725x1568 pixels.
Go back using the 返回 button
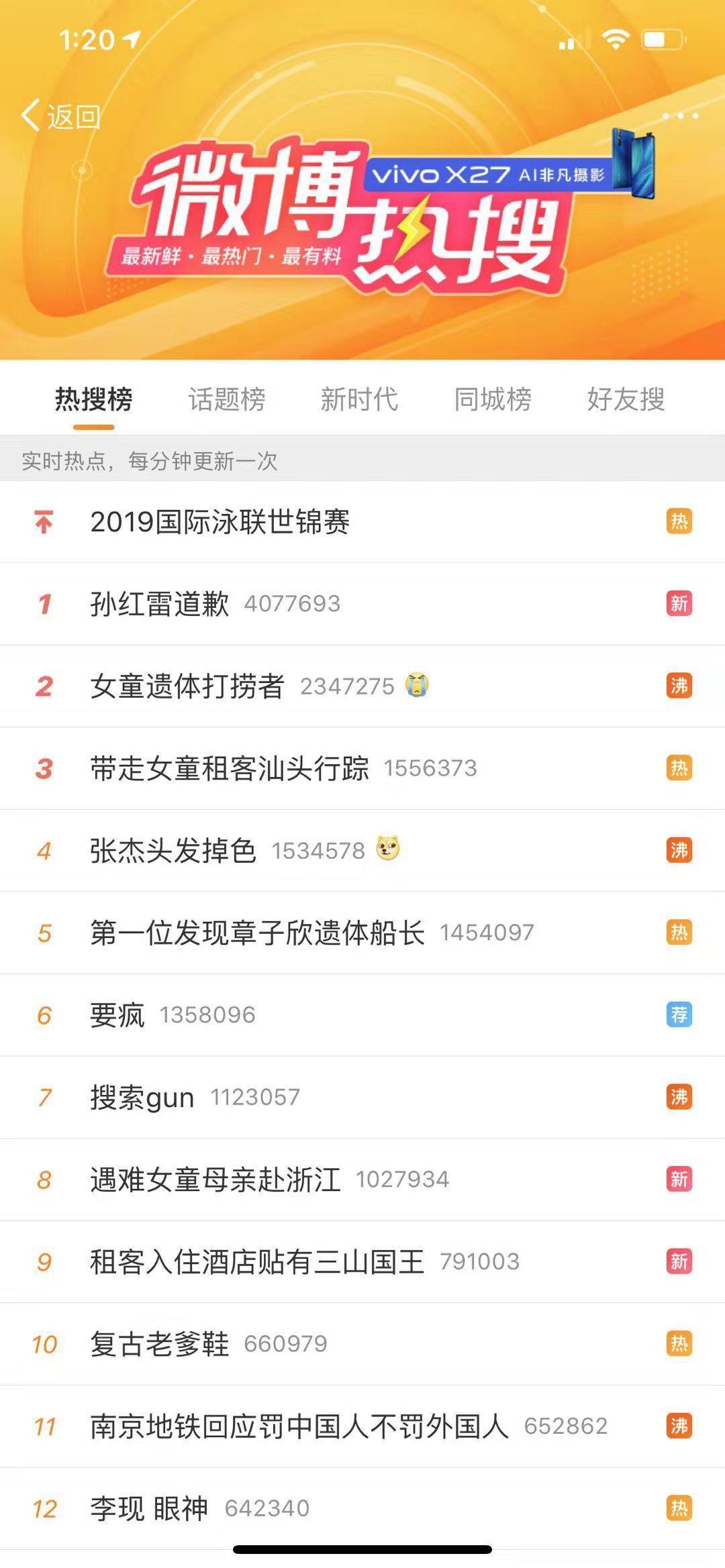click(x=61, y=116)
